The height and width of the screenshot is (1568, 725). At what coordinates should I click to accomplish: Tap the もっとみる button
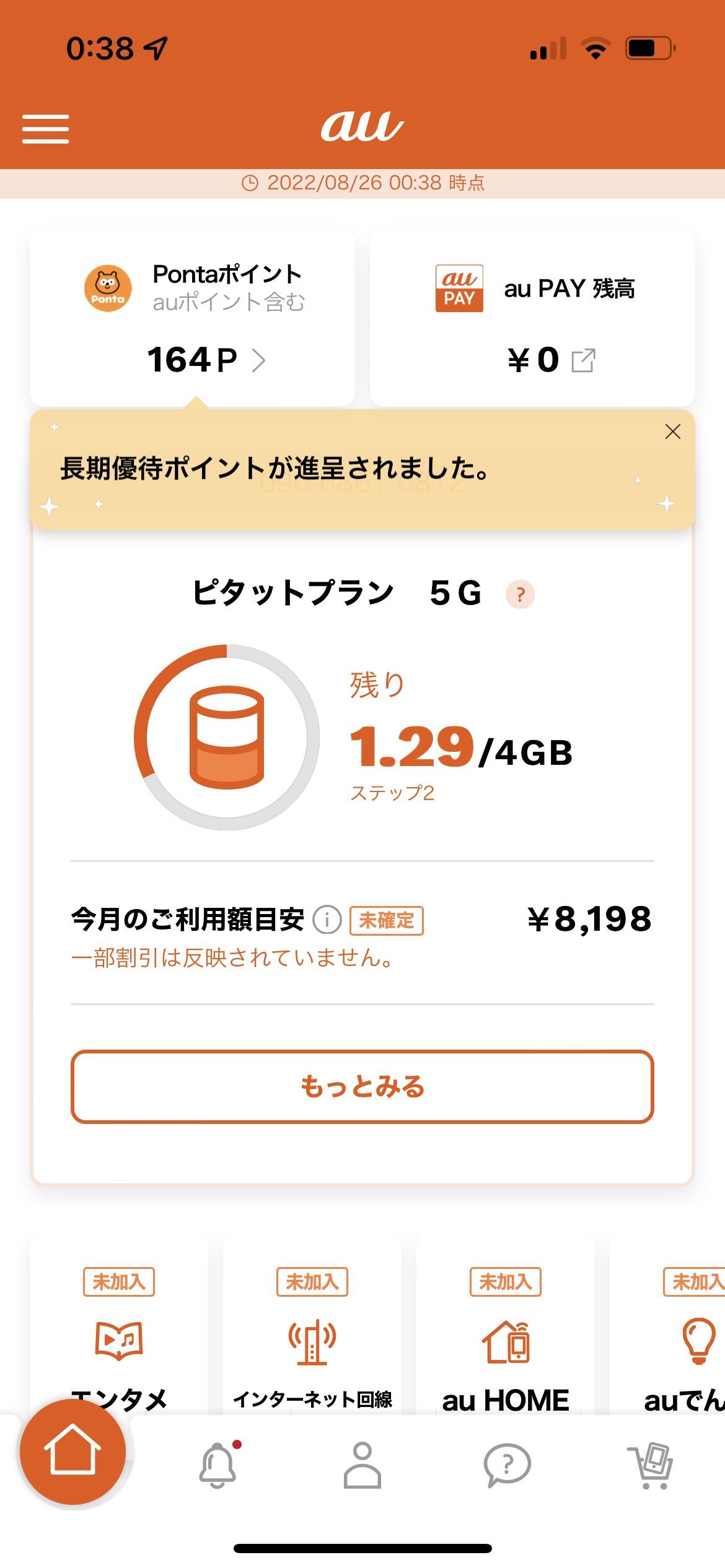[x=362, y=1086]
